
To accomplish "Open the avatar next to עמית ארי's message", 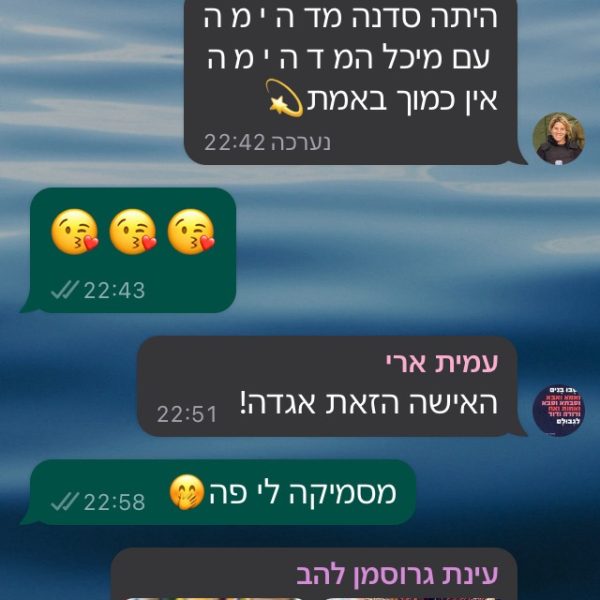I will coord(558,409).
